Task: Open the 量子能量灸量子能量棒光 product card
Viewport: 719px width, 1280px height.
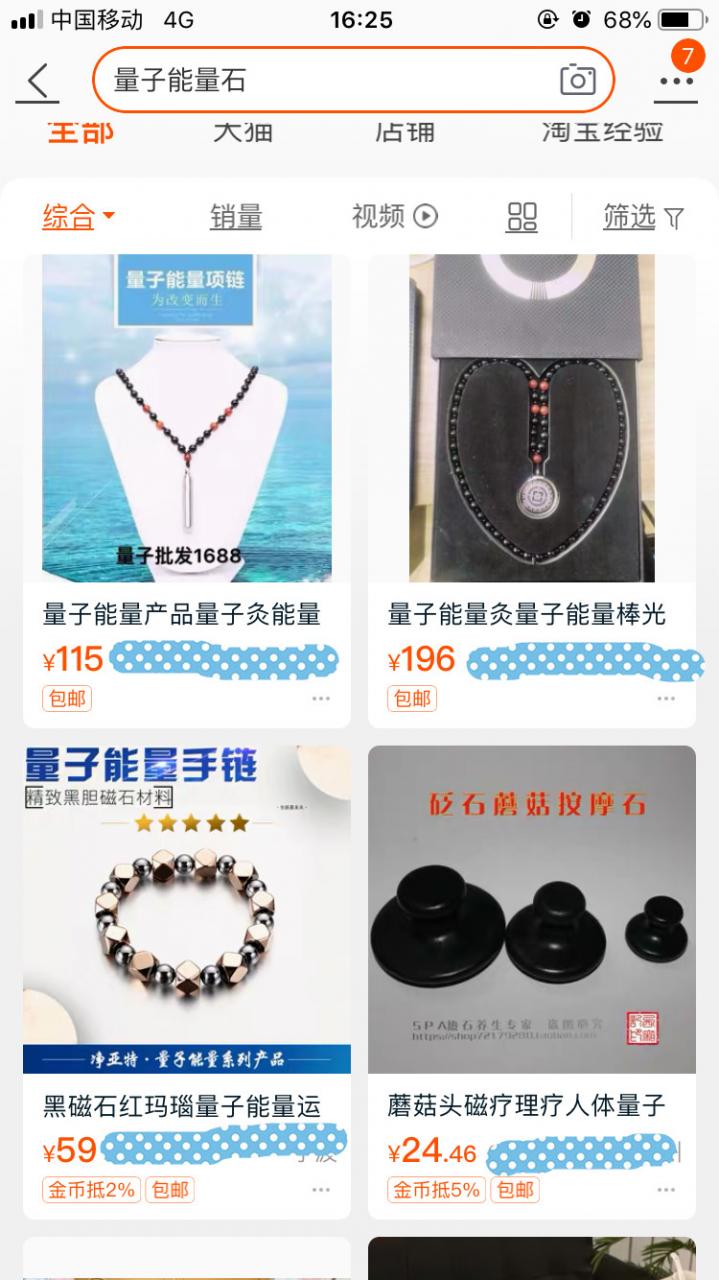Action: click(x=531, y=418)
